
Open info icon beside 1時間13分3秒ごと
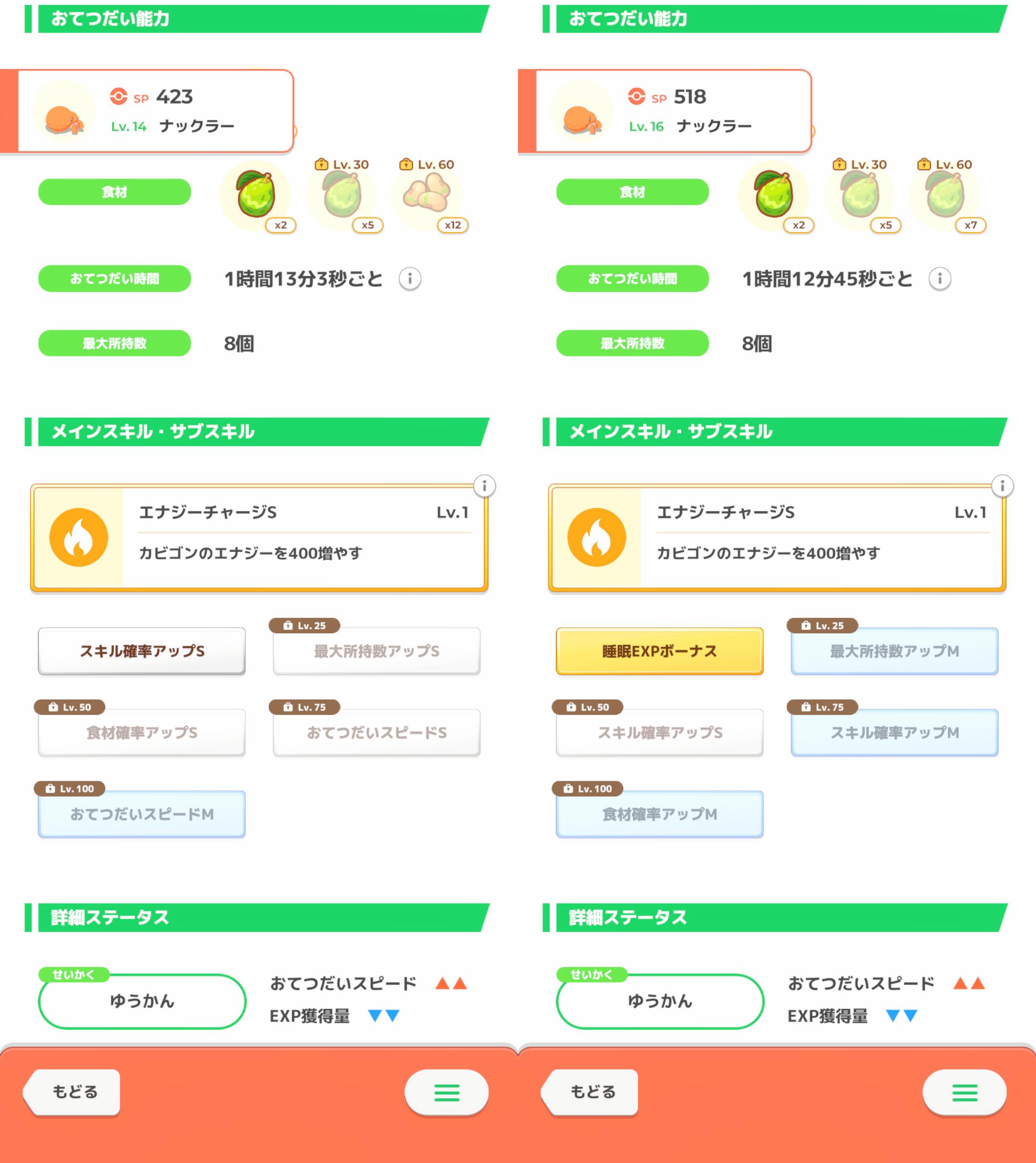tap(410, 279)
